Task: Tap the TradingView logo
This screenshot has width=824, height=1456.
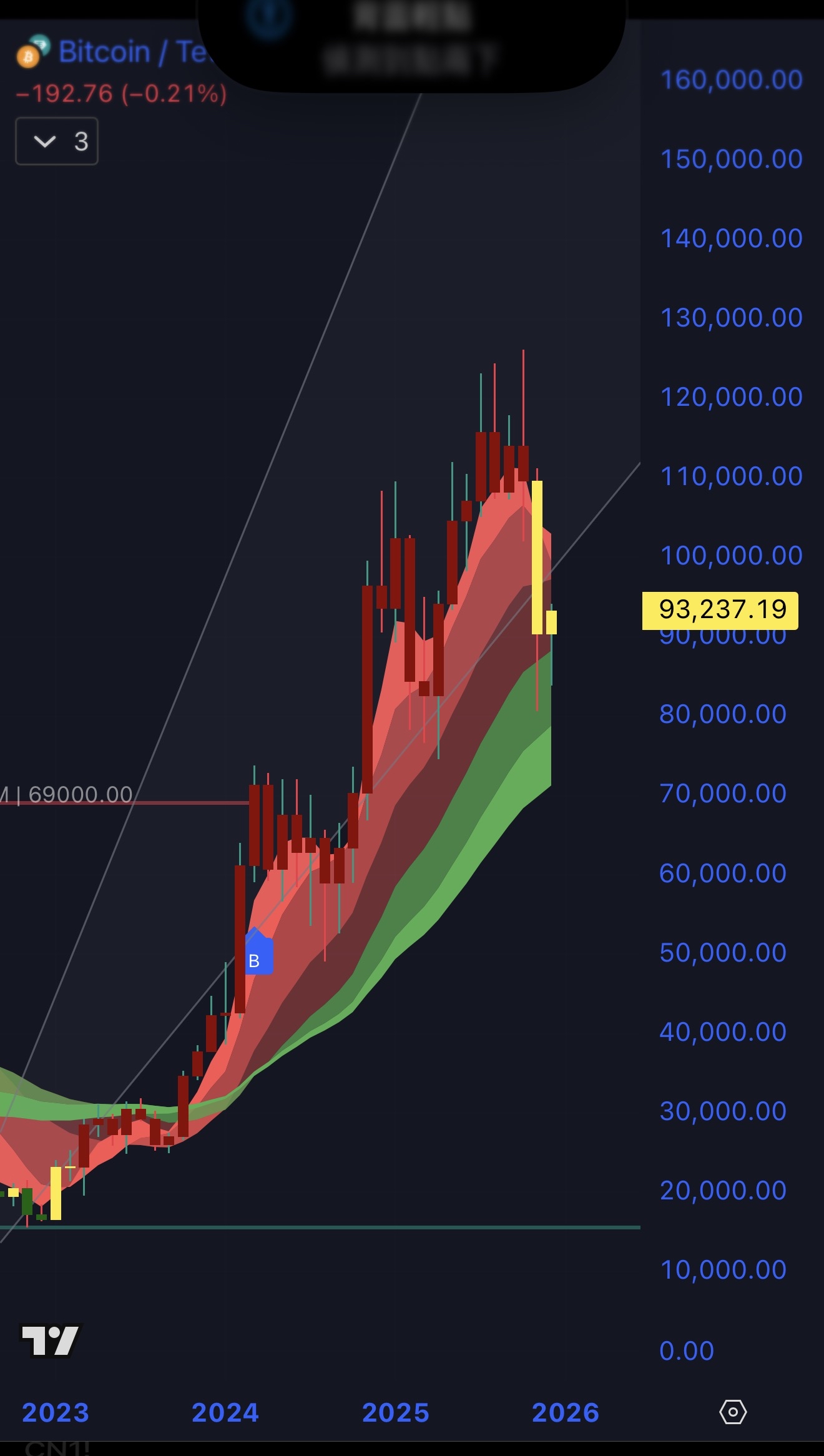Action: 50,1340
